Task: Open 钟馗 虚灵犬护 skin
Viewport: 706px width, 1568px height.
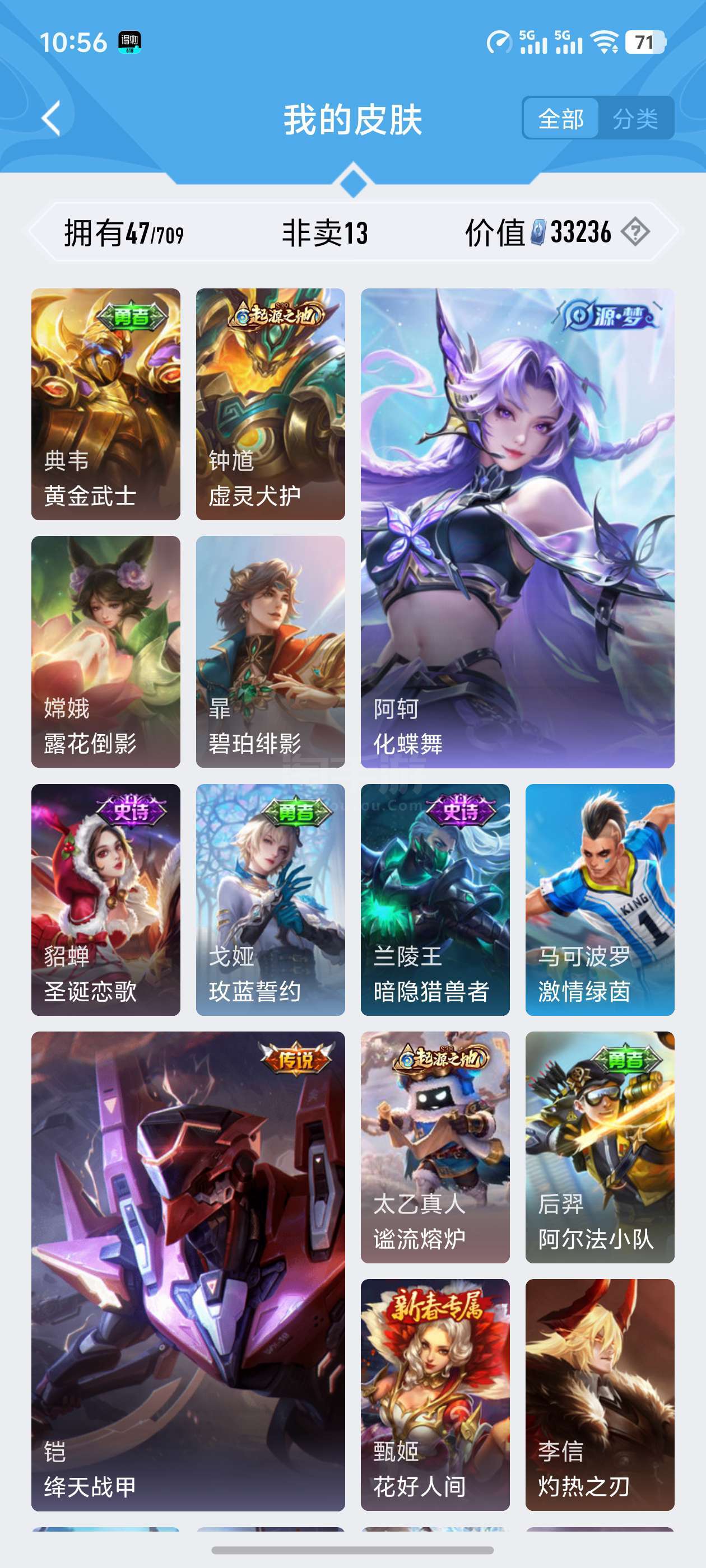Action: [271, 404]
